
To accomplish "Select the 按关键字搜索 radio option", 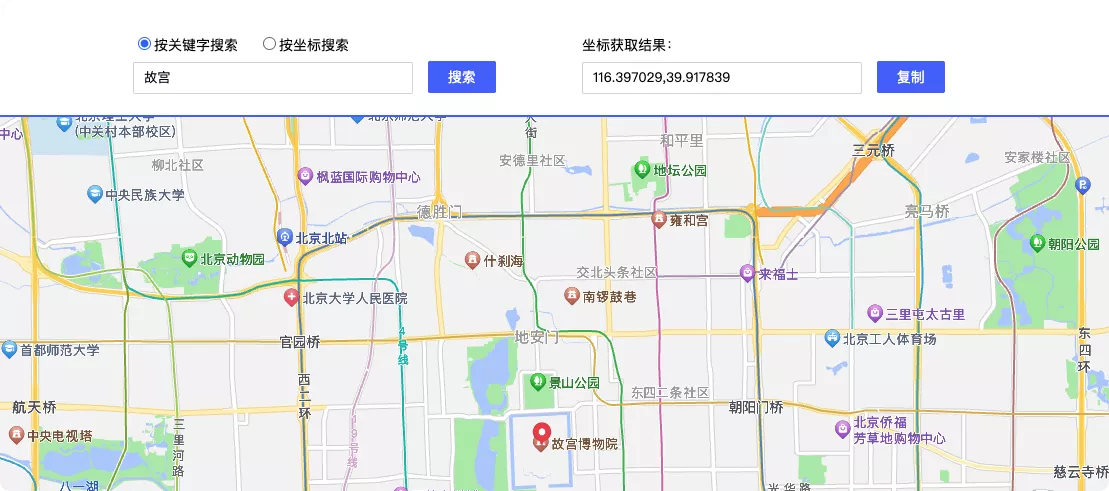I will coord(144,44).
